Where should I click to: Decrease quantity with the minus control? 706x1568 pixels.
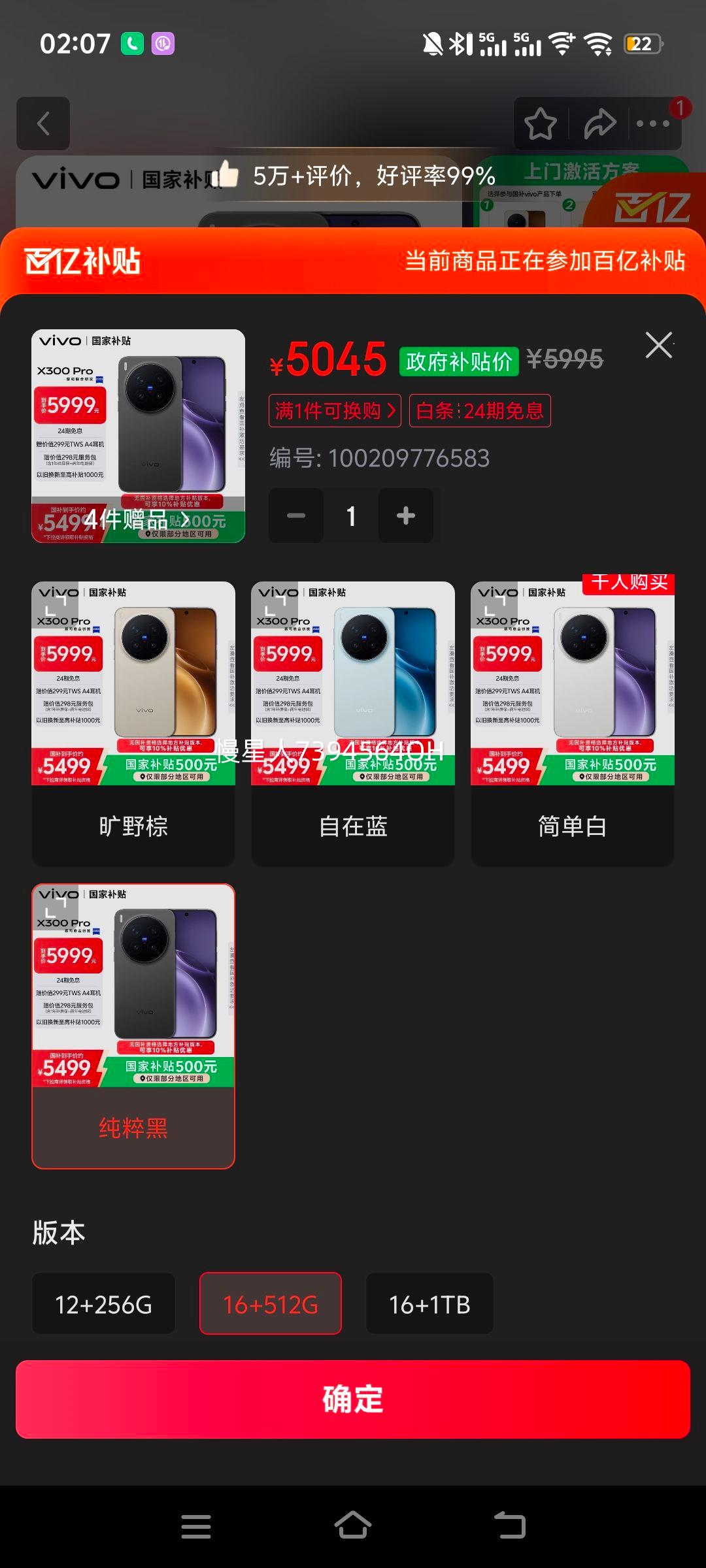coord(295,515)
